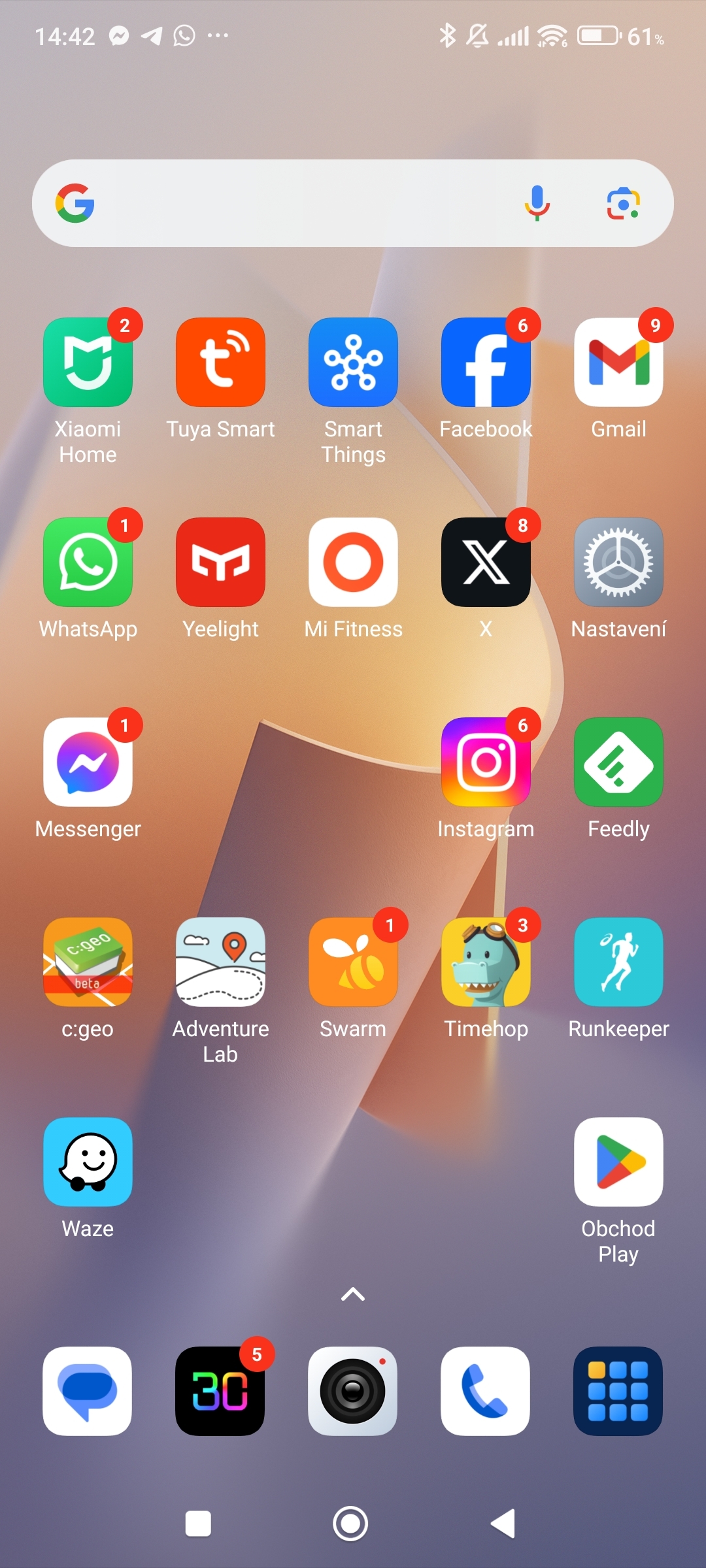
Task: Open Google Lens camera search
Action: [623, 203]
